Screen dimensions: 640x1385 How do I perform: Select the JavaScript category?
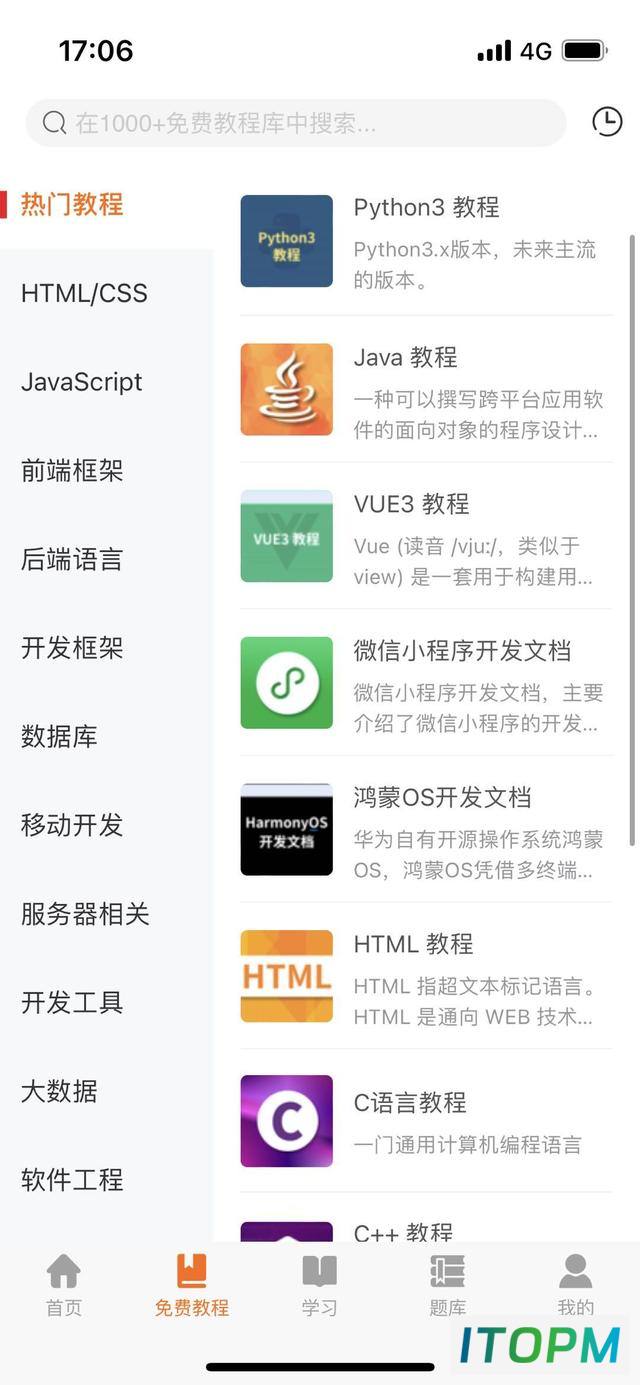pos(82,382)
